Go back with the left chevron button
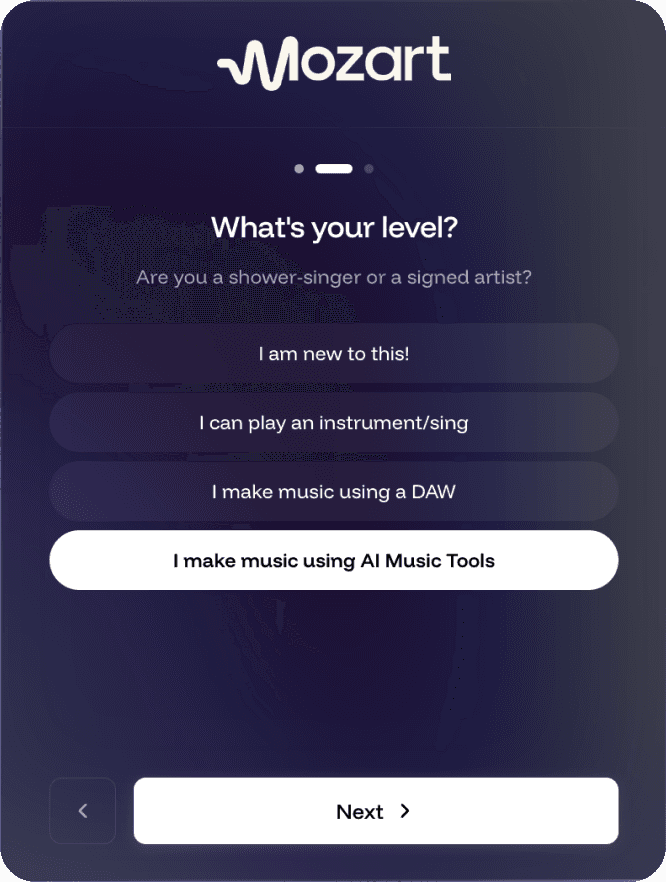 tap(83, 811)
